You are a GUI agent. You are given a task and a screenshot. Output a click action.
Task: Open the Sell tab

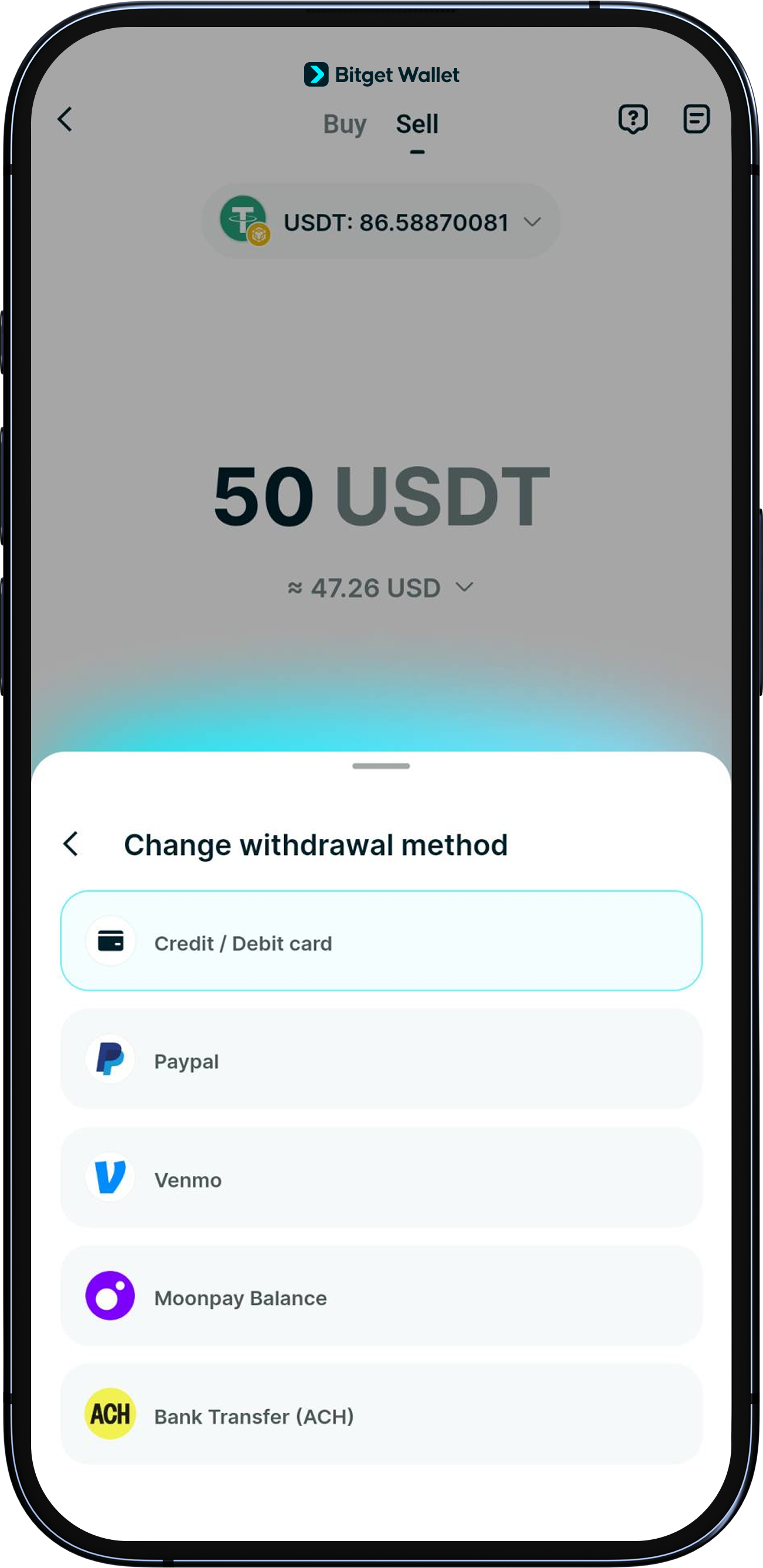pyautogui.click(x=417, y=124)
